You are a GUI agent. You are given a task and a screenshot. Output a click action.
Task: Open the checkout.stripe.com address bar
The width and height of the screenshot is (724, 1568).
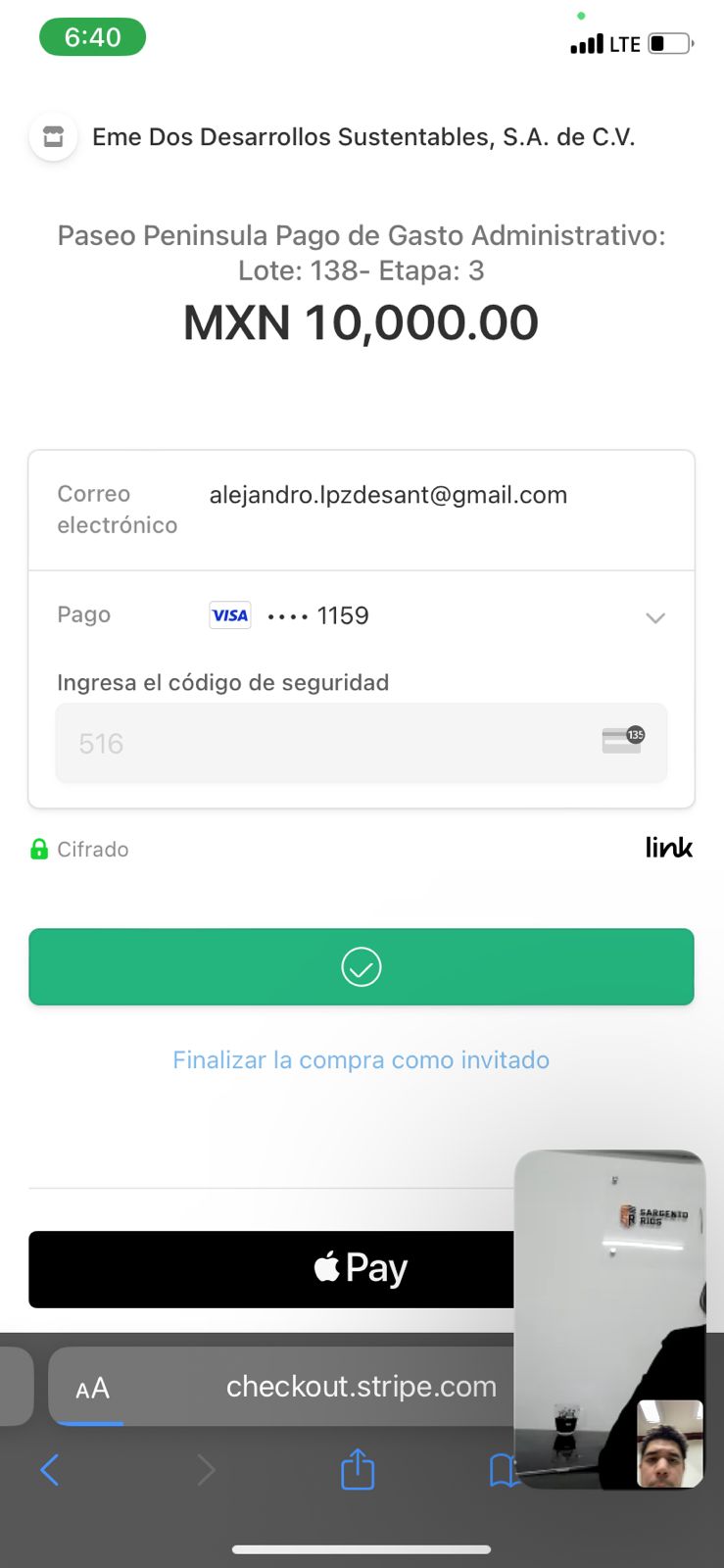(x=361, y=1387)
